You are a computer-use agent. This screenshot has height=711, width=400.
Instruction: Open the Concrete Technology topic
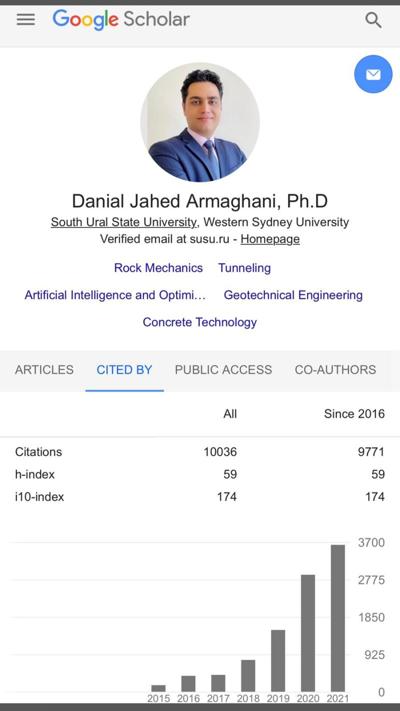[200, 322]
